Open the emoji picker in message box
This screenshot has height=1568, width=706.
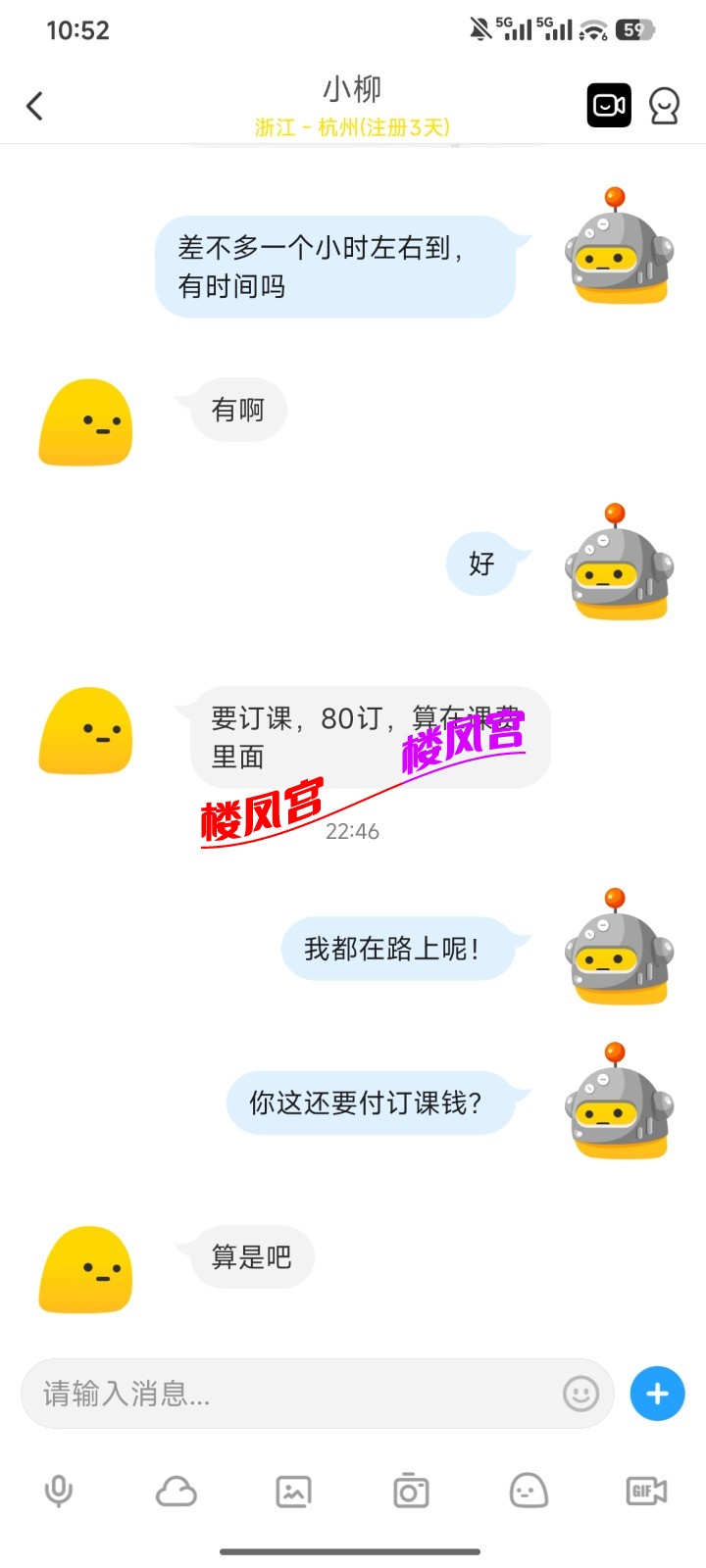tap(580, 1393)
